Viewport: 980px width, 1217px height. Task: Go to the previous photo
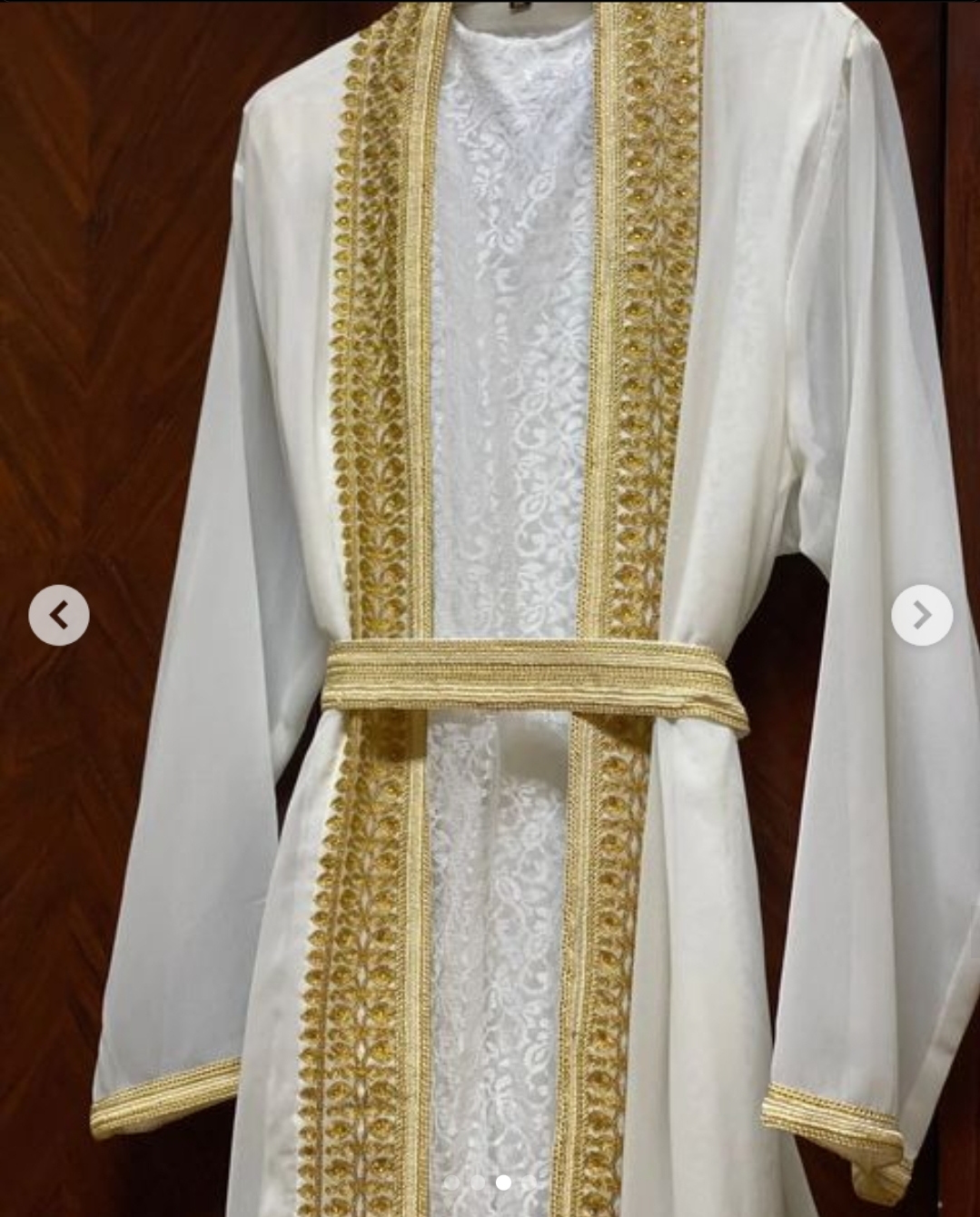pyautogui.click(x=59, y=616)
